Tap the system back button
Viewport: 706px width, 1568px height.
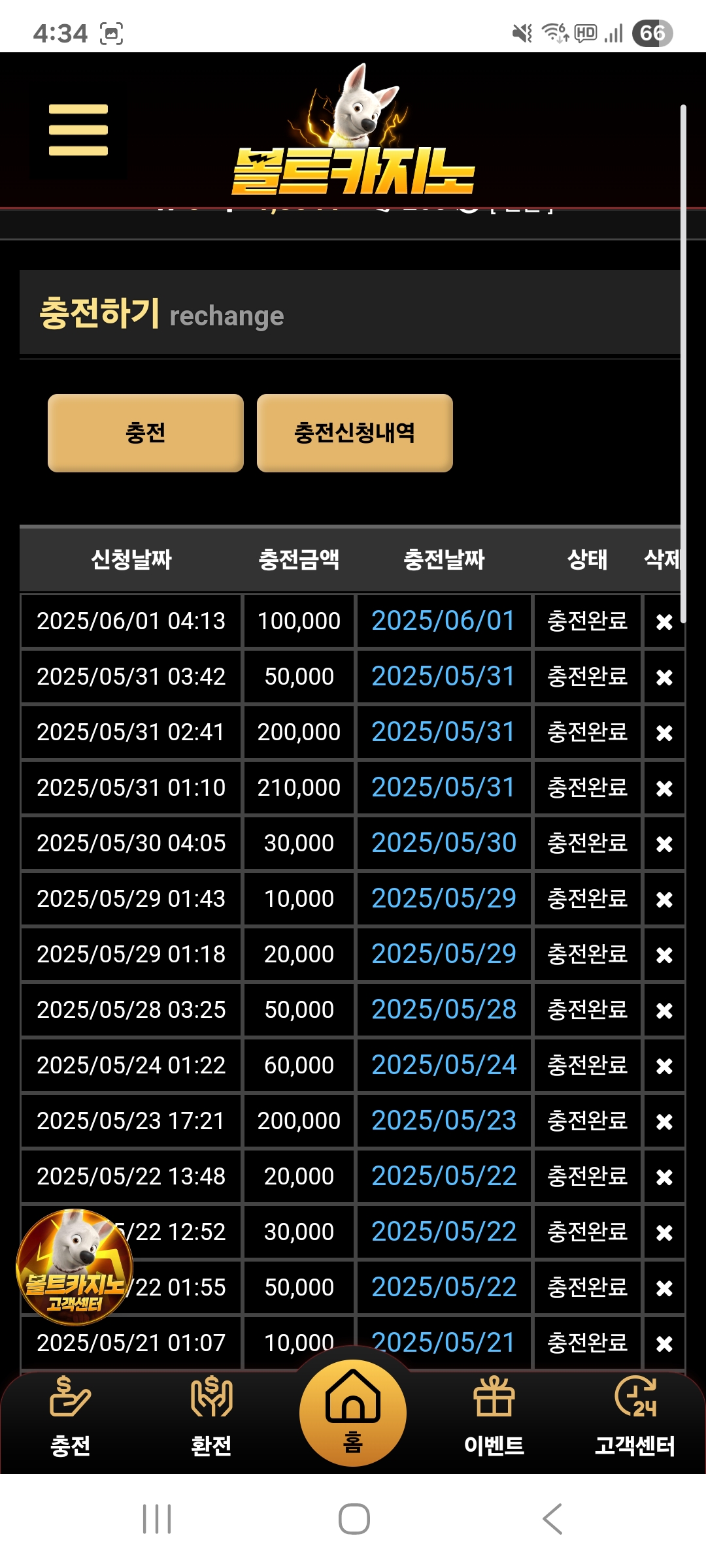(552, 1518)
